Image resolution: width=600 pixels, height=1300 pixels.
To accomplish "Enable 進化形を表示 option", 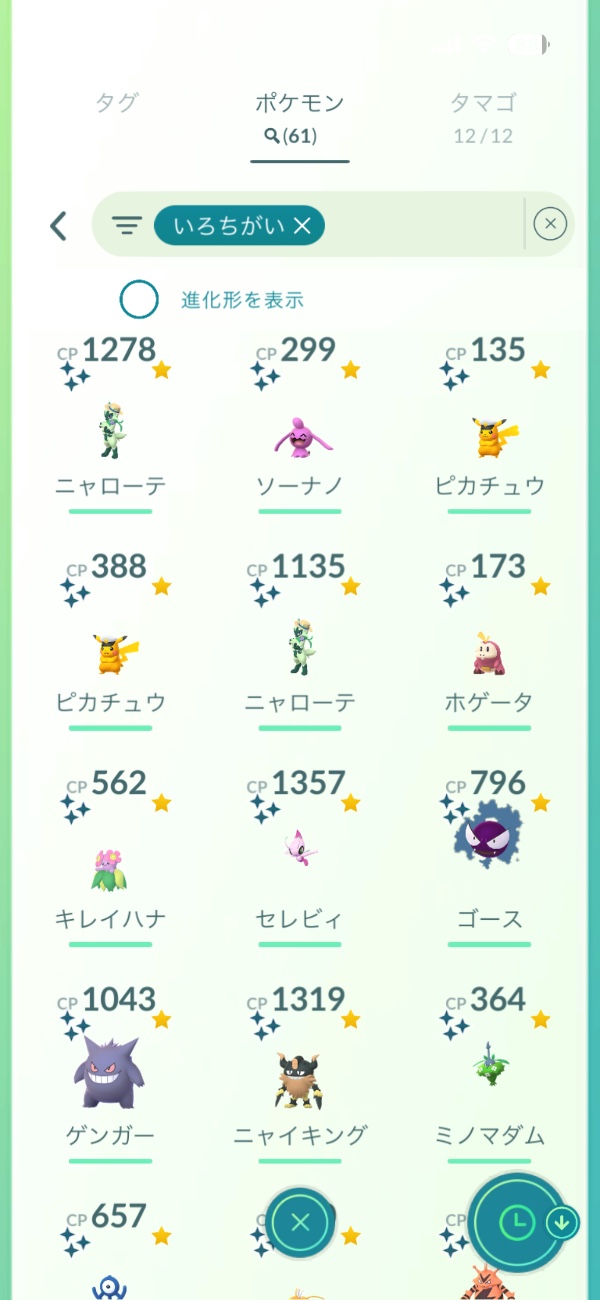I will (x=139, y=299).
